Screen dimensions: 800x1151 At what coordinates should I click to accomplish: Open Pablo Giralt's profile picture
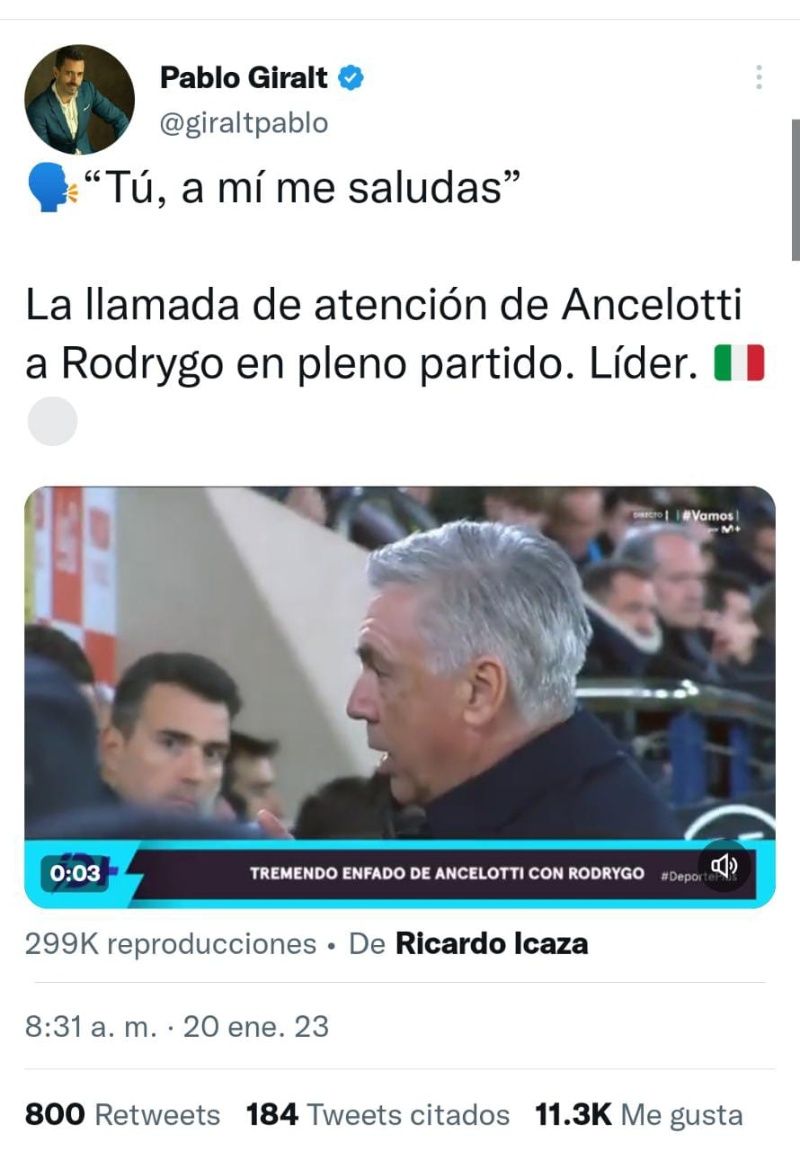pos(79,99)
